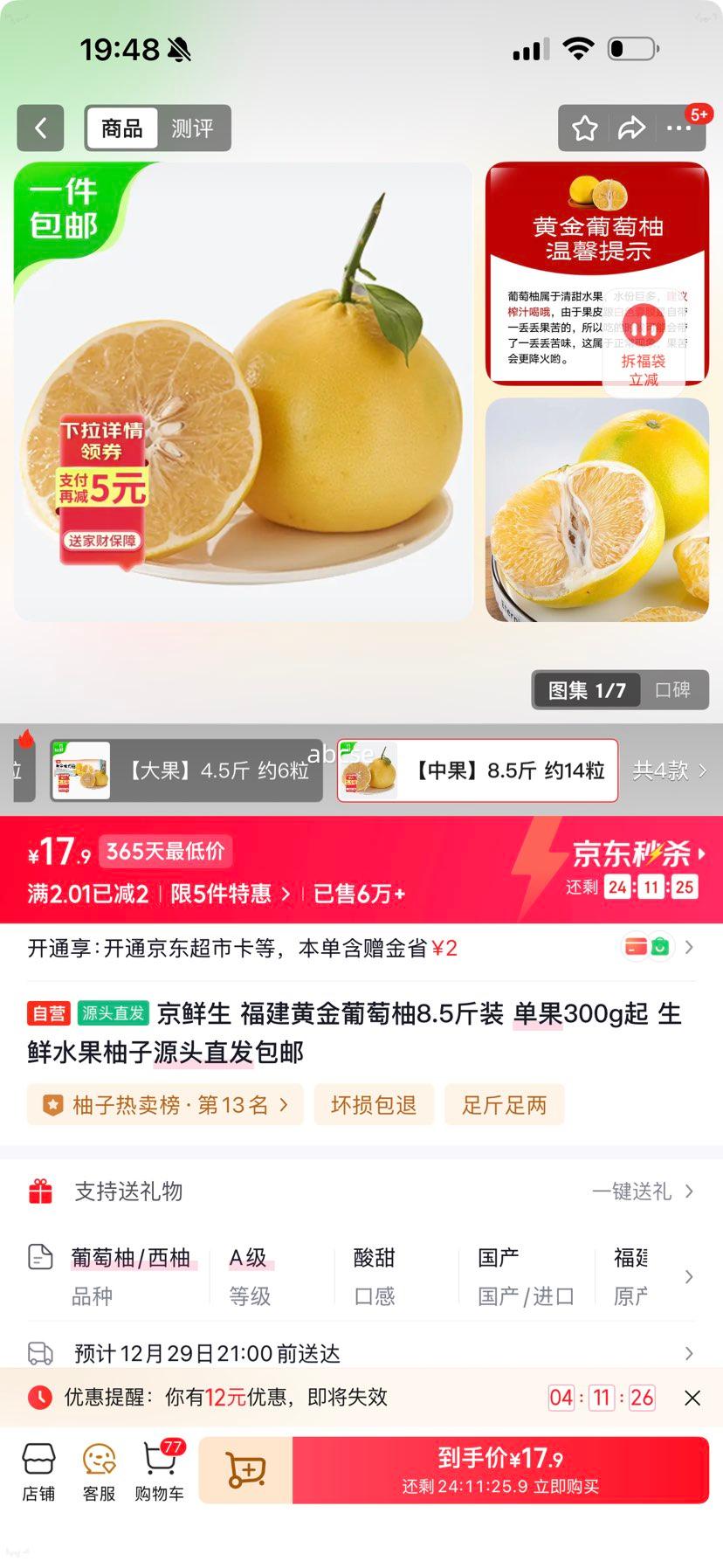Click the back arrow at top left
The width and height of the screenshot is (723, 1568).
(40, 128)
